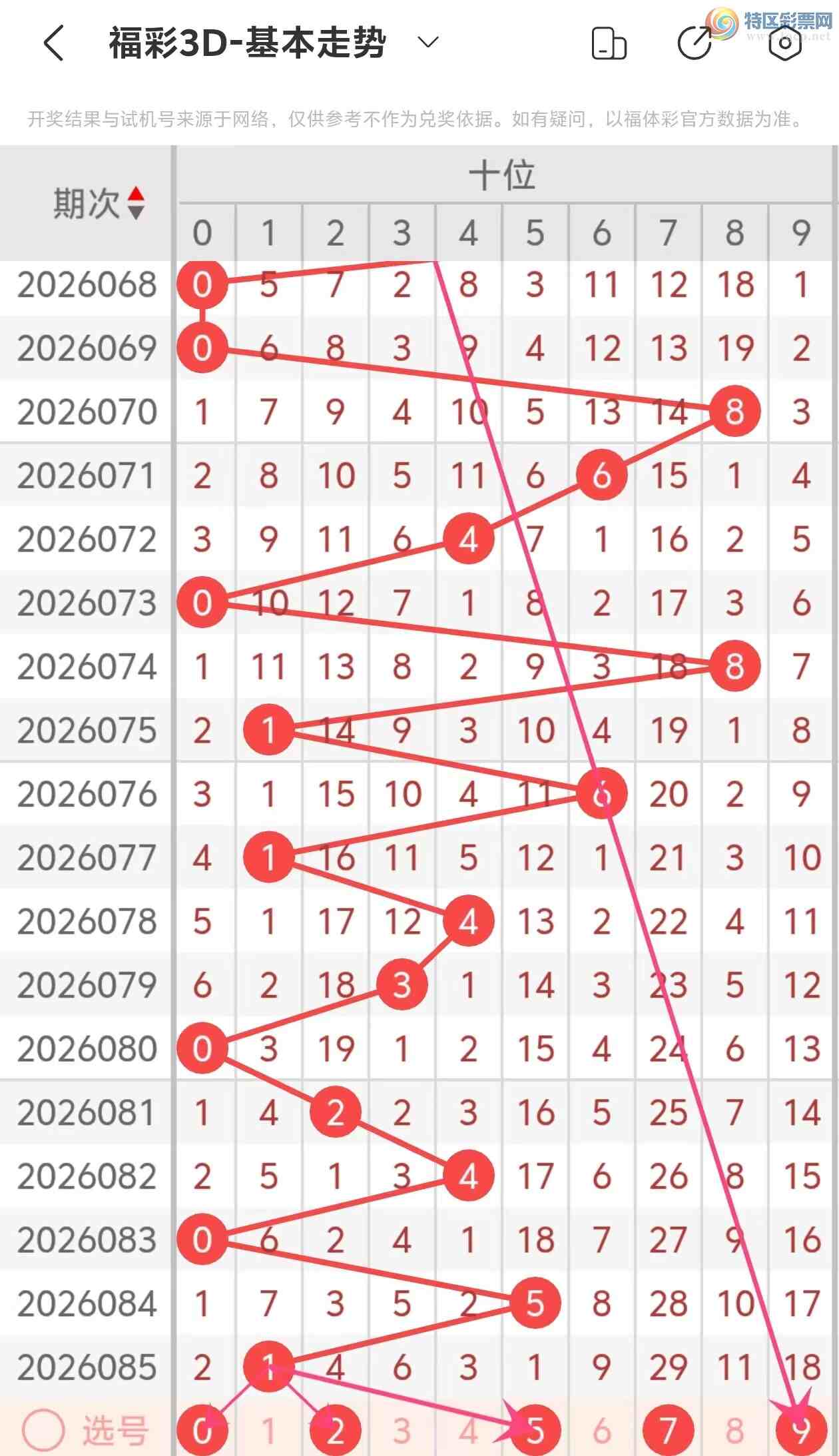Image resolution: width=839 pixels, height=1456 pixels.
Task: Tap the 选号 circle at the bottom
Action: click(44, 1429)
